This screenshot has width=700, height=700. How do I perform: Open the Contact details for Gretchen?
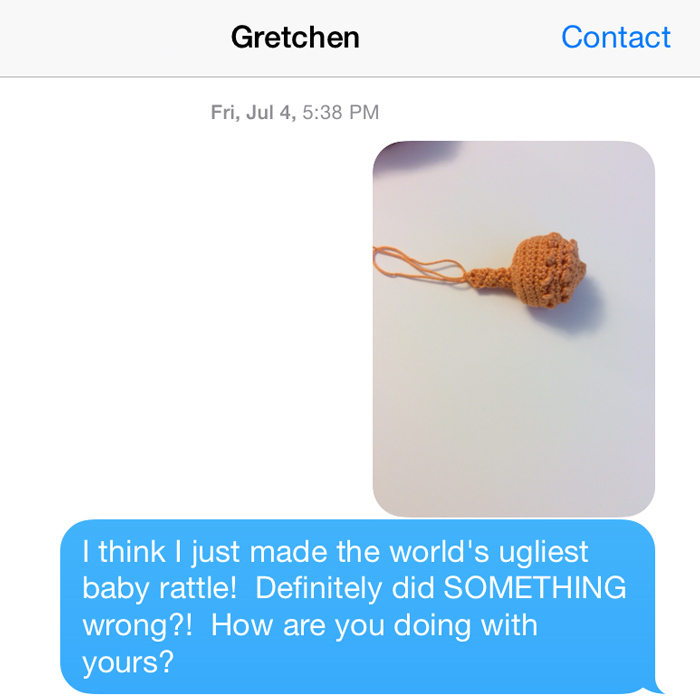(616, 37)
